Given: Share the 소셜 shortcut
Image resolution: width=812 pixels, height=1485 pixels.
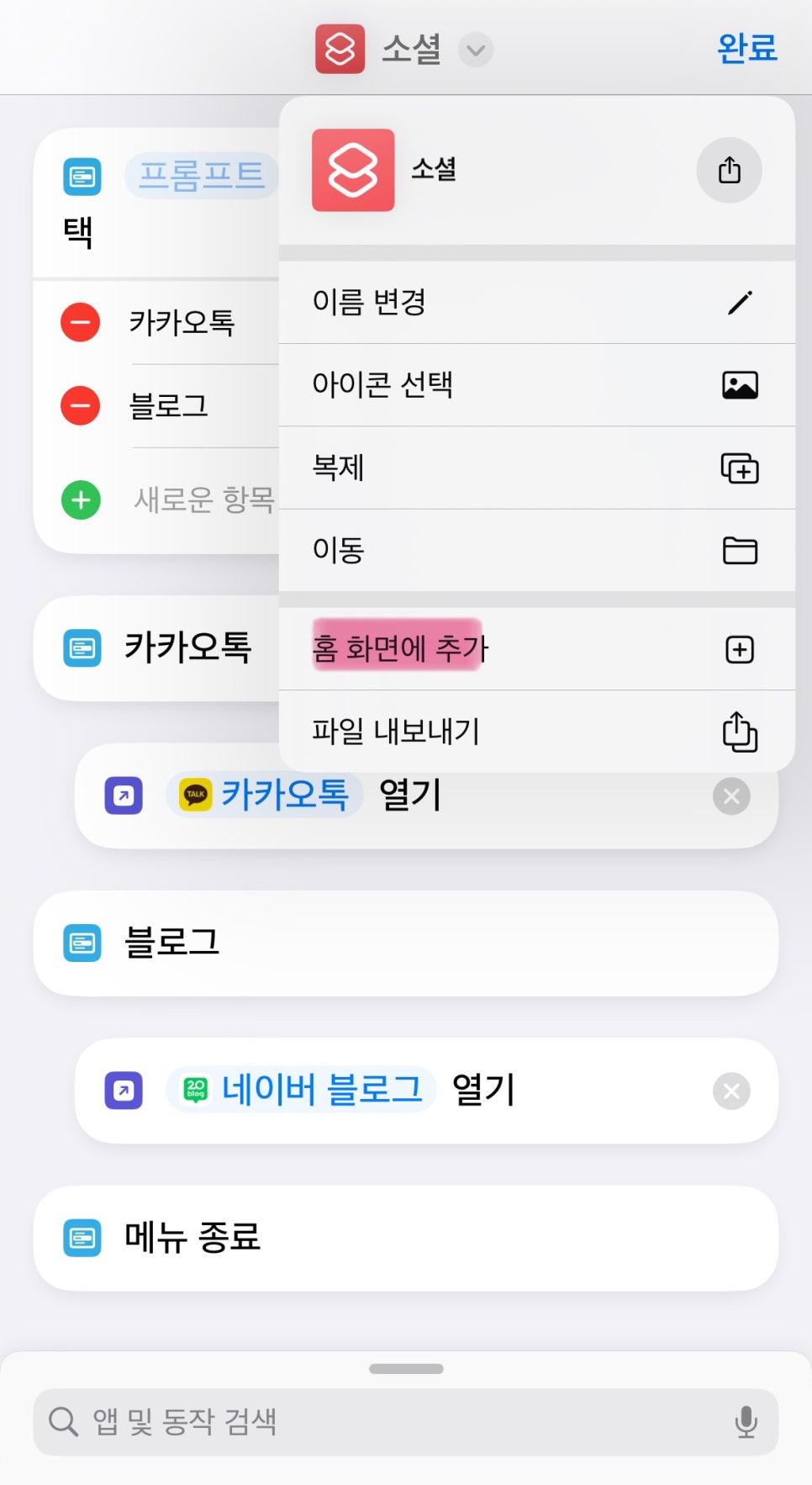Looking at the screenshot, I should tap(729, 171).
